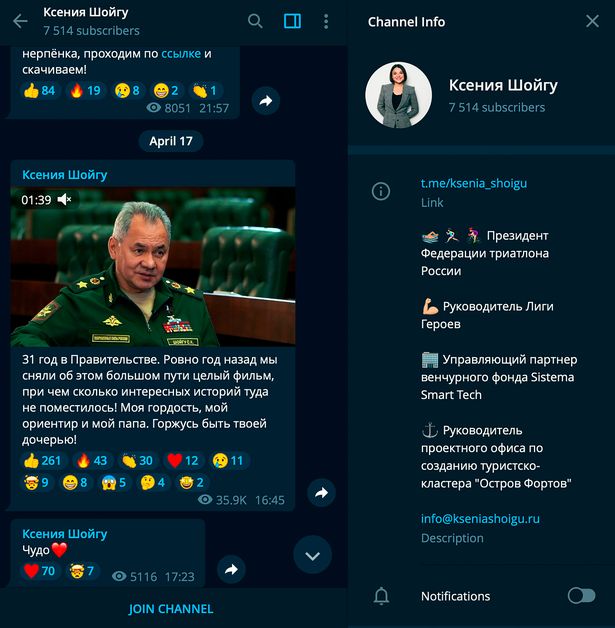615x628 pixels.
Task: Tap the thumbs-up reaction showing 84
Action: pyautogui.click(x=40, y=90)
